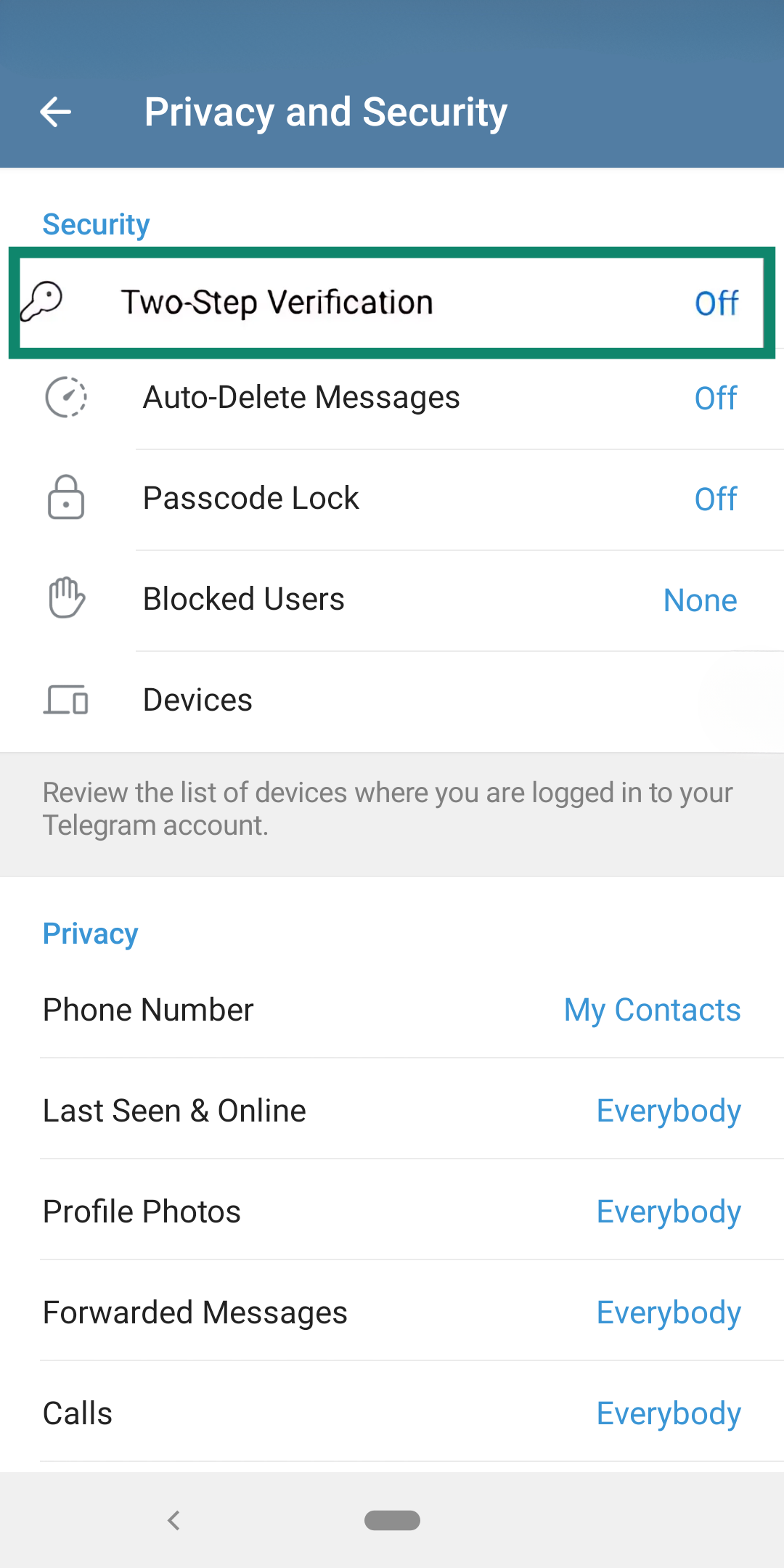Tap the home indicator pill
784x1568 pixels.
(x=392, y=1520)
